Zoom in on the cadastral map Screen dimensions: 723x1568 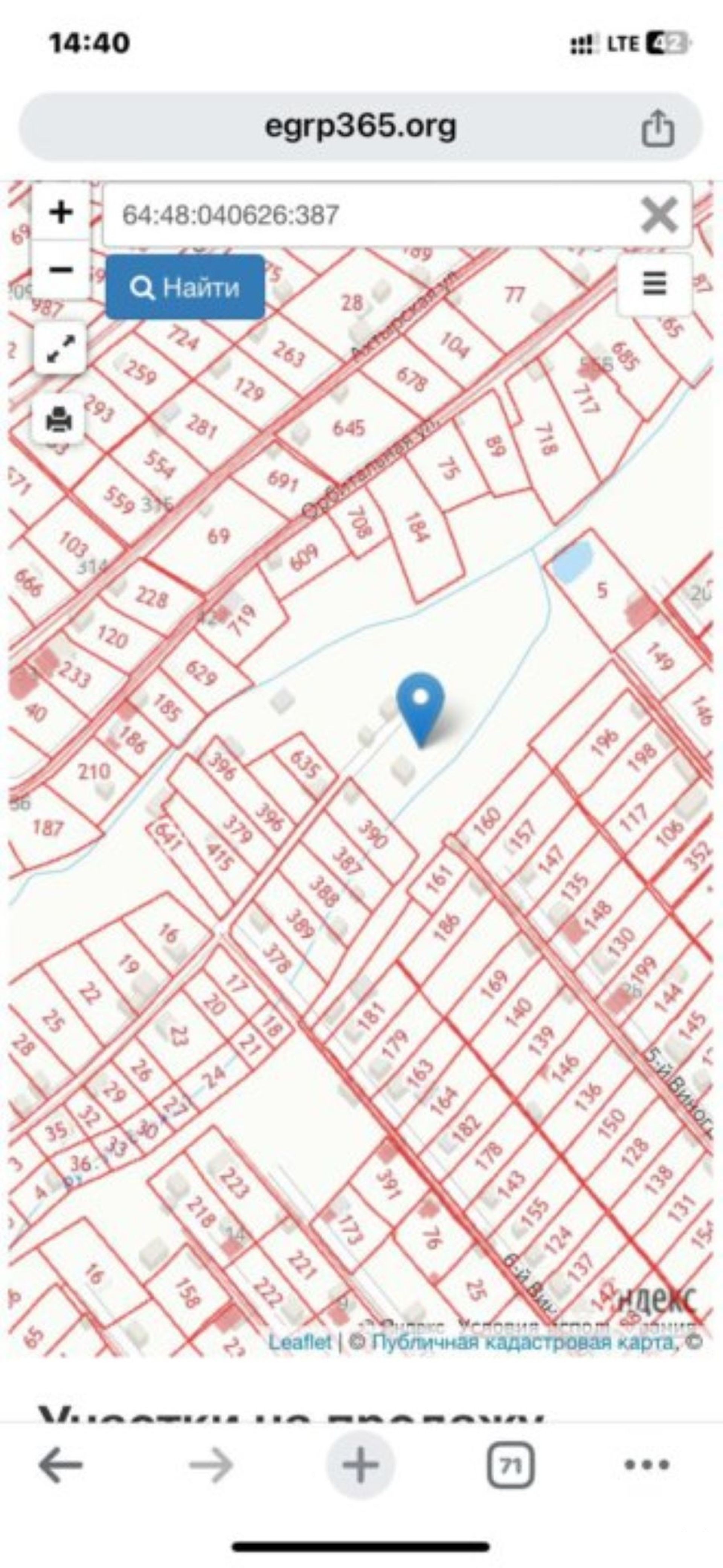pyautogui.click(x=61, y=212)
